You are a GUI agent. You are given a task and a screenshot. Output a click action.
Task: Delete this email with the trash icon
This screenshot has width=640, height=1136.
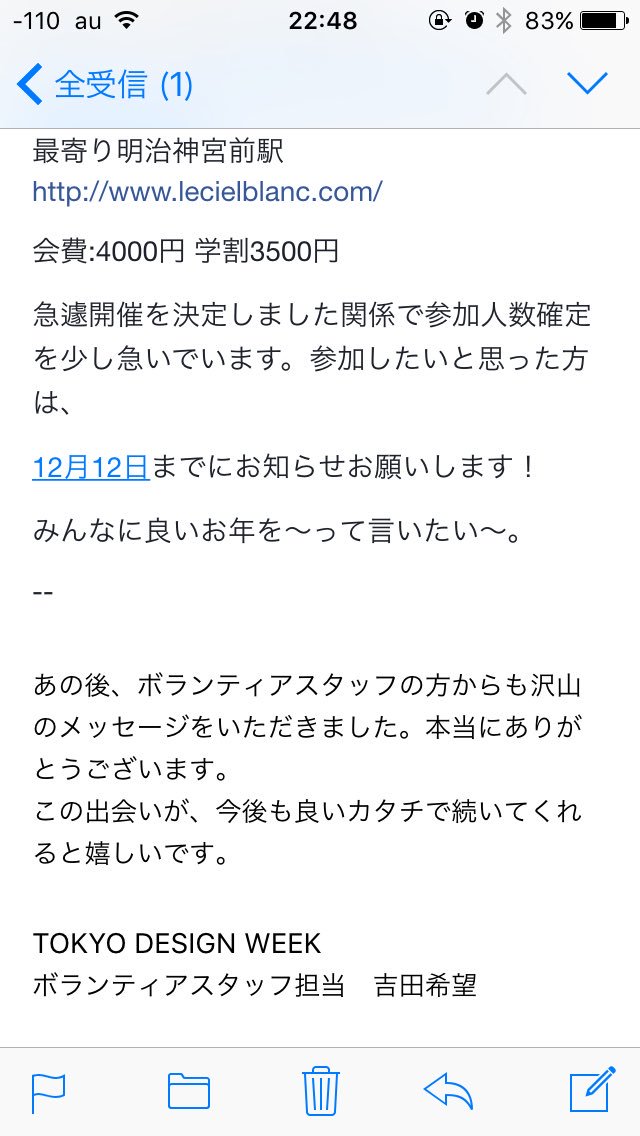320,1090
